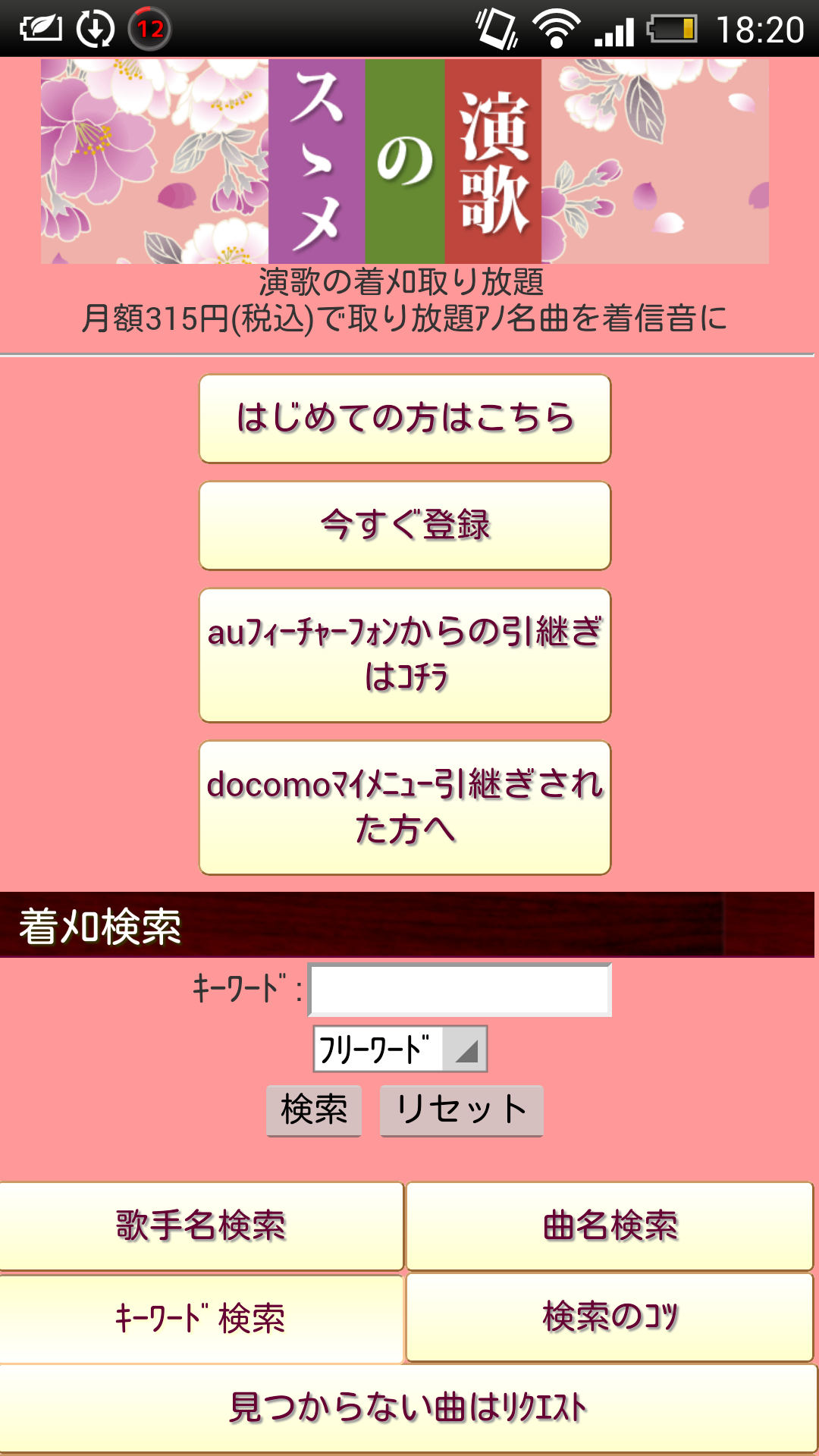This screenshot has width=819, height=1456.
Task: Focus the キーワード text field
Action: point(460,990)
